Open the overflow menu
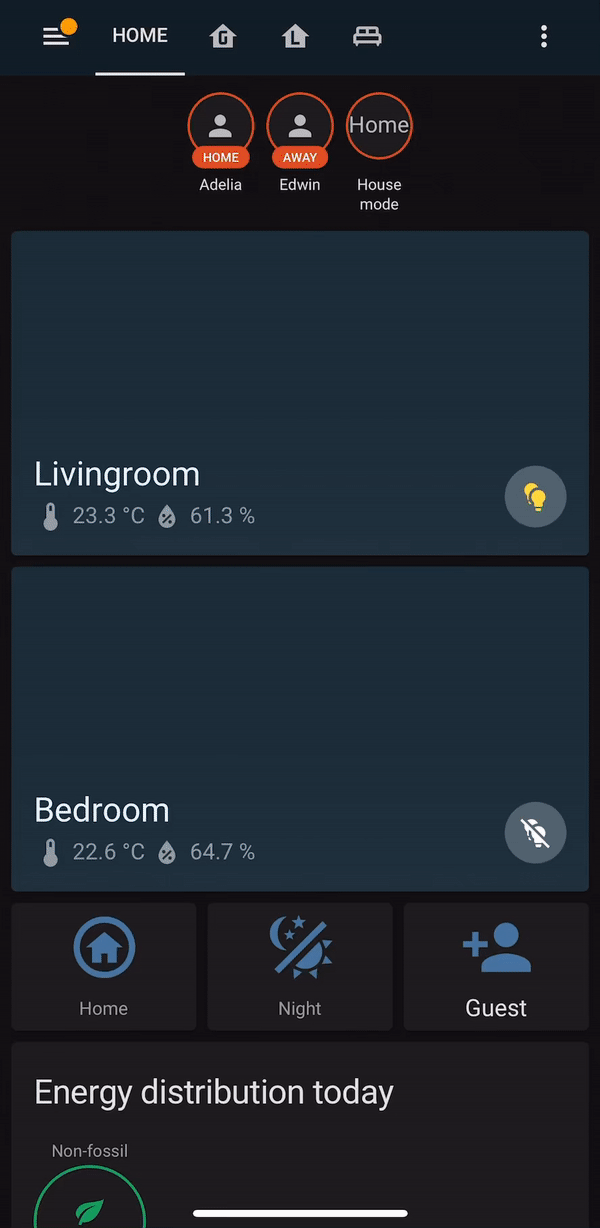The height and width of the screenshot is (1228, 600). click(x=544, y=37)
